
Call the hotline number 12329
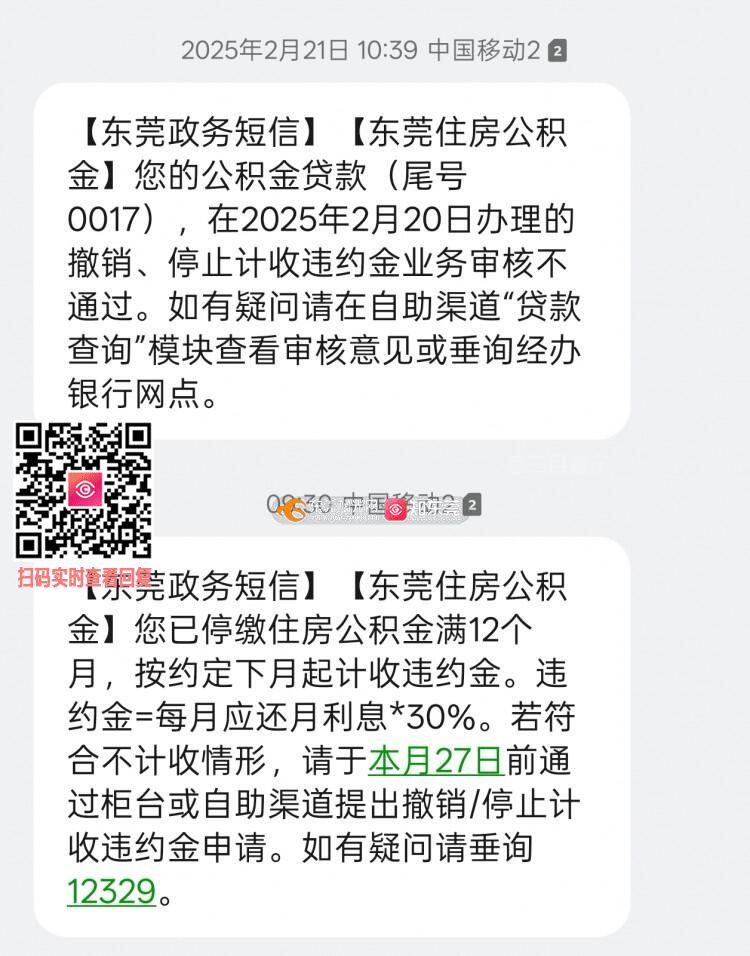[x=111, y=890]
